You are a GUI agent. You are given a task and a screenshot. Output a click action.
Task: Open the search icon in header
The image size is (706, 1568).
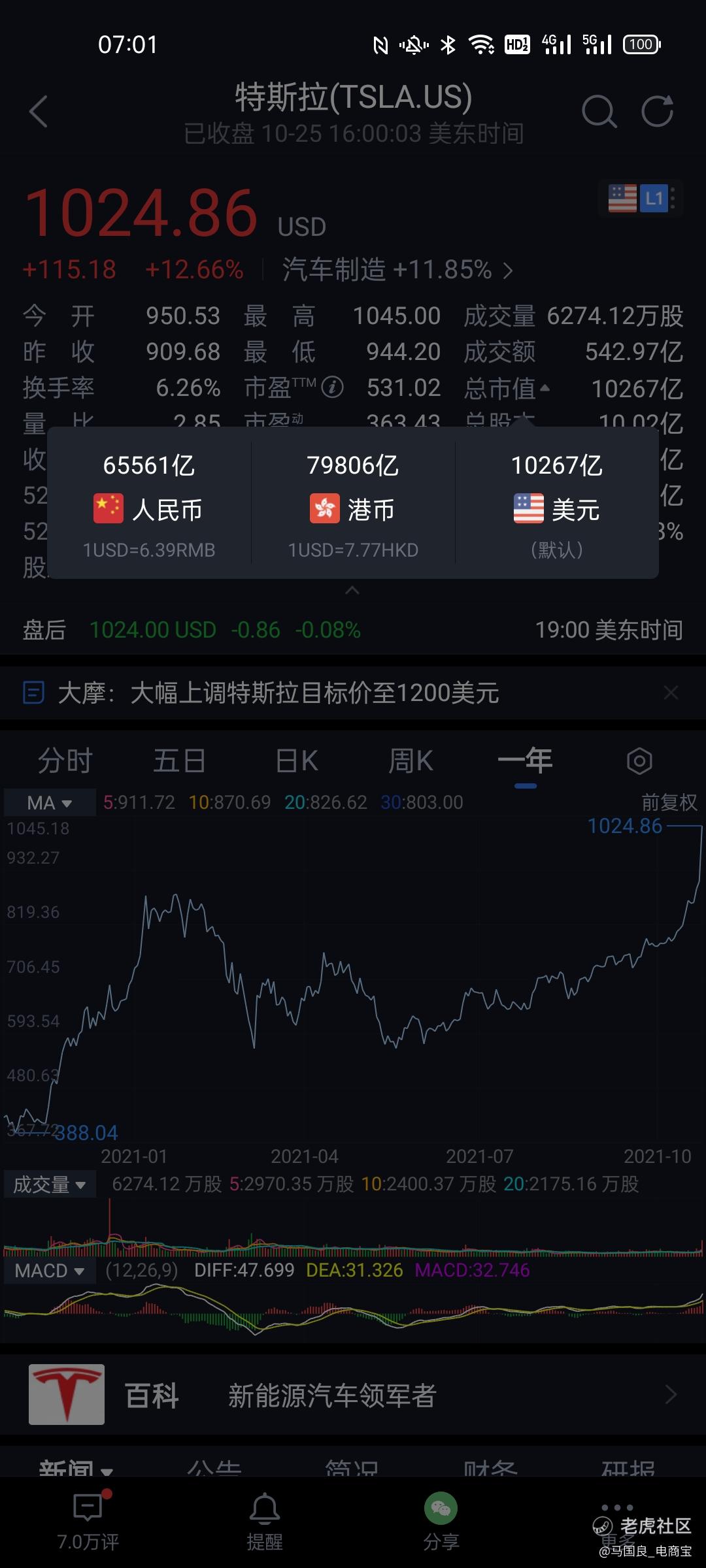point(599,111)
